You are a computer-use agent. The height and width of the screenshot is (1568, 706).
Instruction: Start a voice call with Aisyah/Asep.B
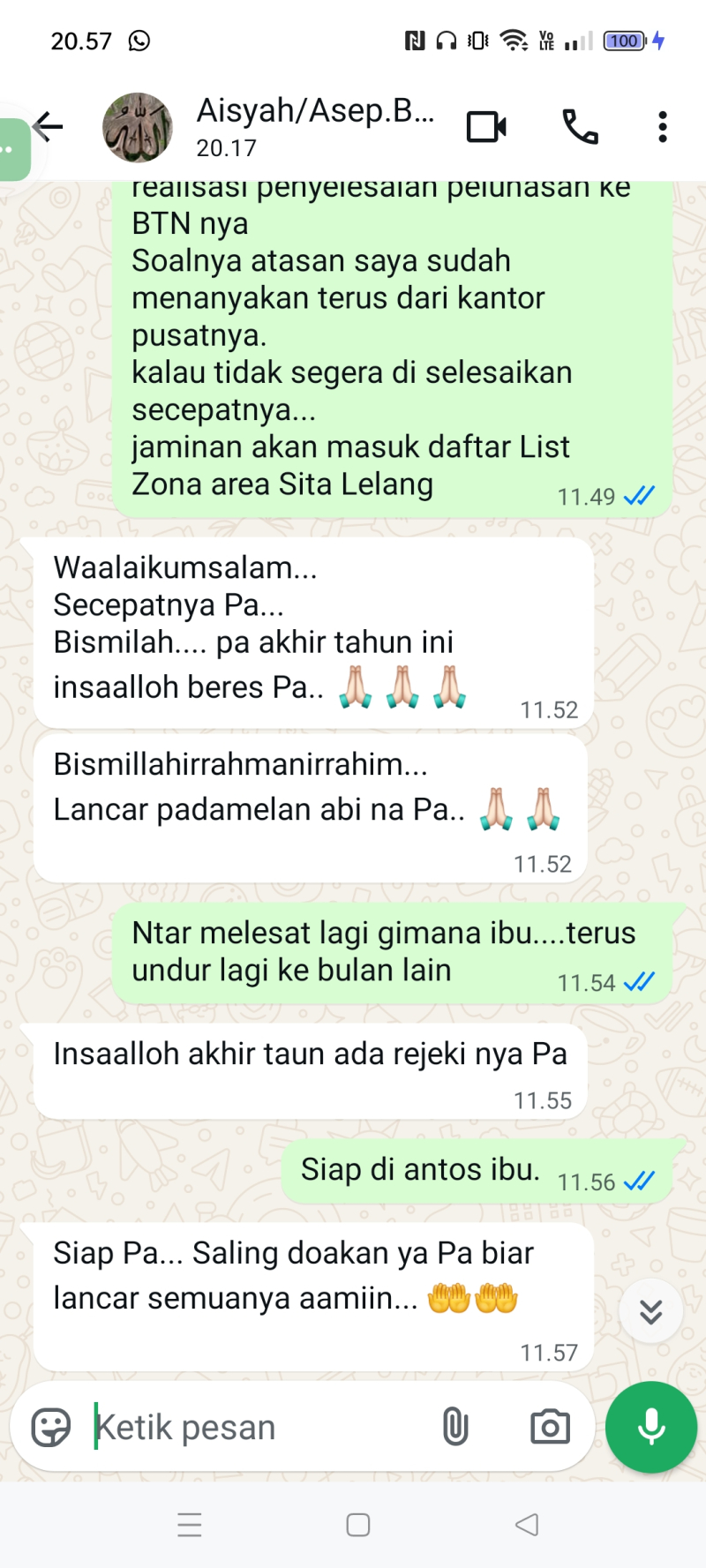click(x=580, y=127)
